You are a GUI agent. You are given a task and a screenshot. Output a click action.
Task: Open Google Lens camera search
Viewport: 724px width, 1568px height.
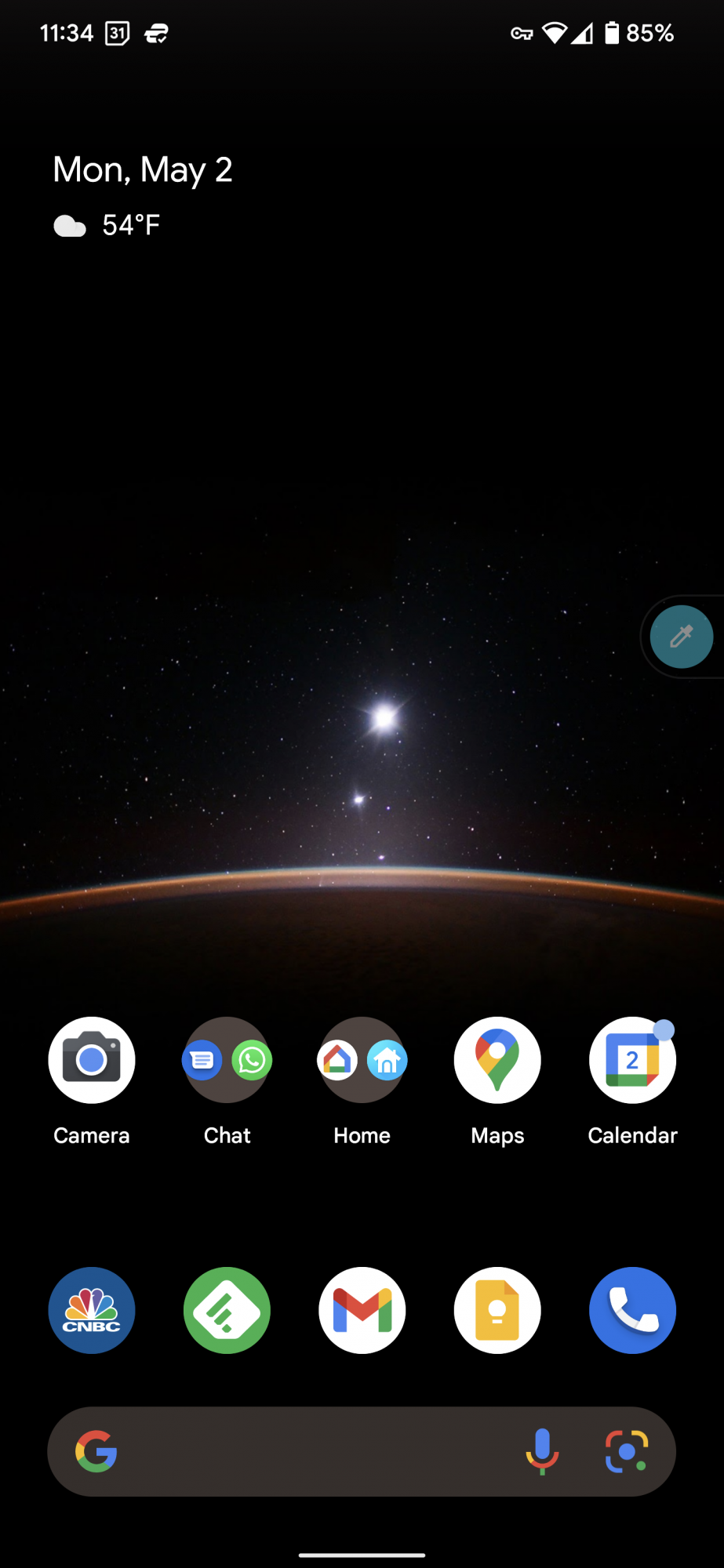coord(627,1451)
